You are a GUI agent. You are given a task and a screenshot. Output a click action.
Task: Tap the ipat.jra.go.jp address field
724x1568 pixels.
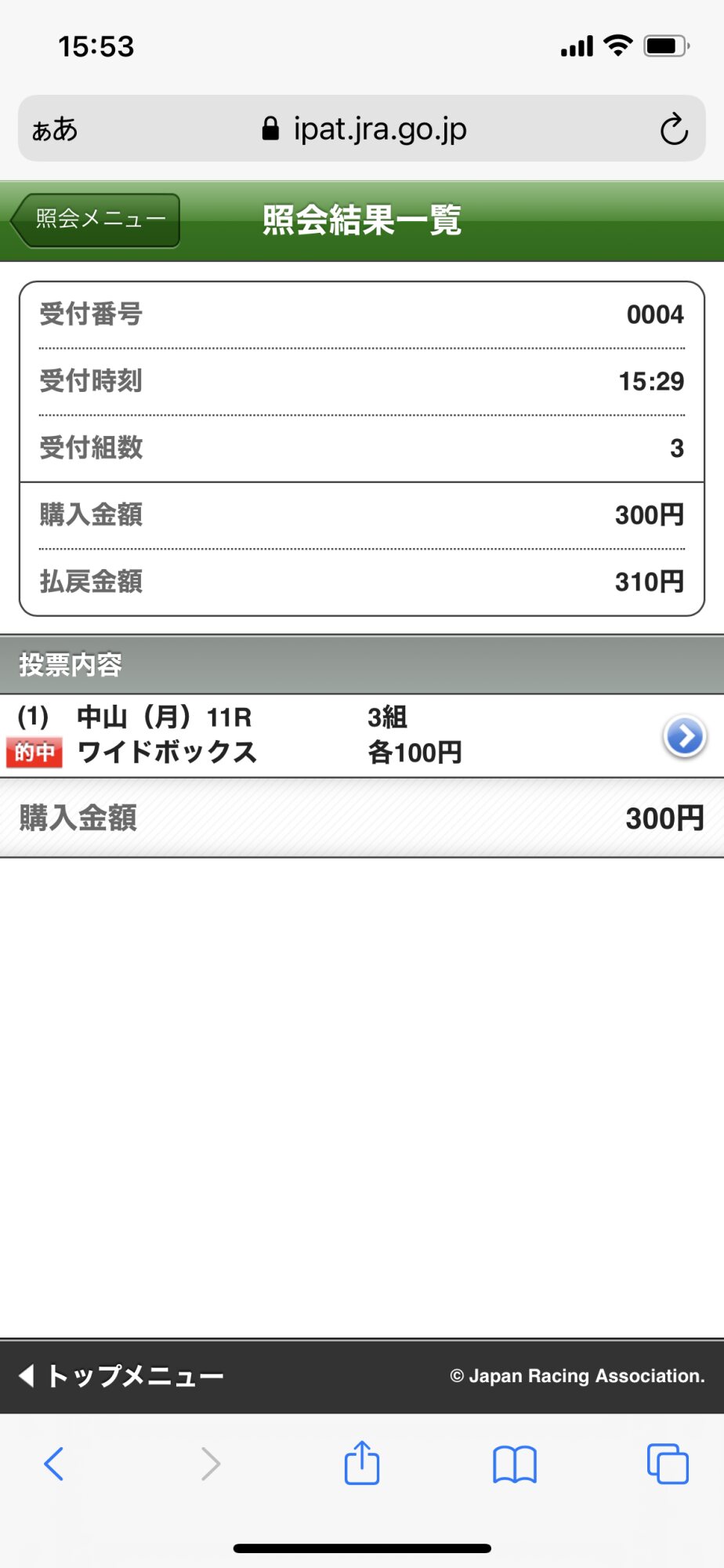364,129
